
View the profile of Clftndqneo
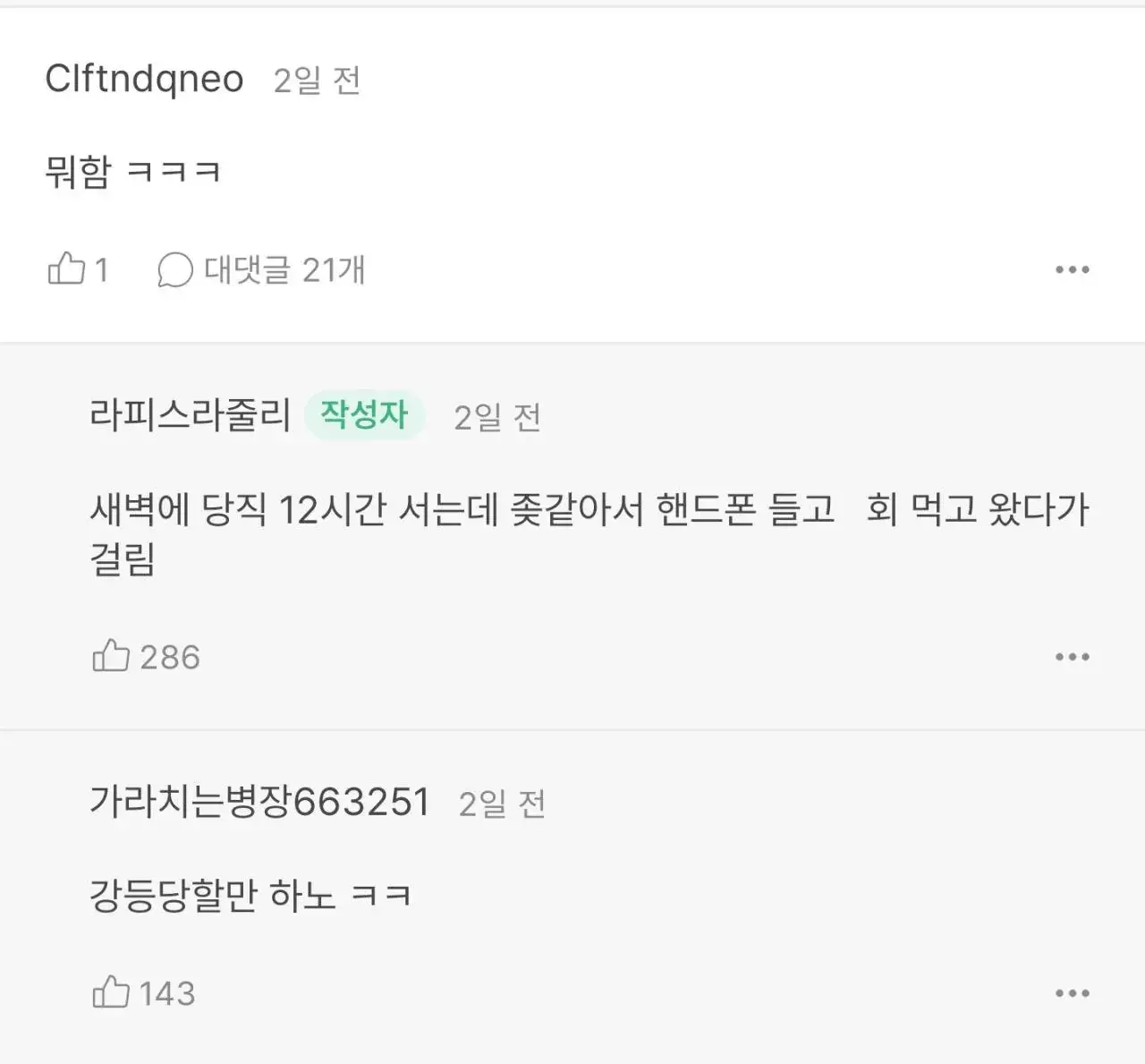(144, 79)
